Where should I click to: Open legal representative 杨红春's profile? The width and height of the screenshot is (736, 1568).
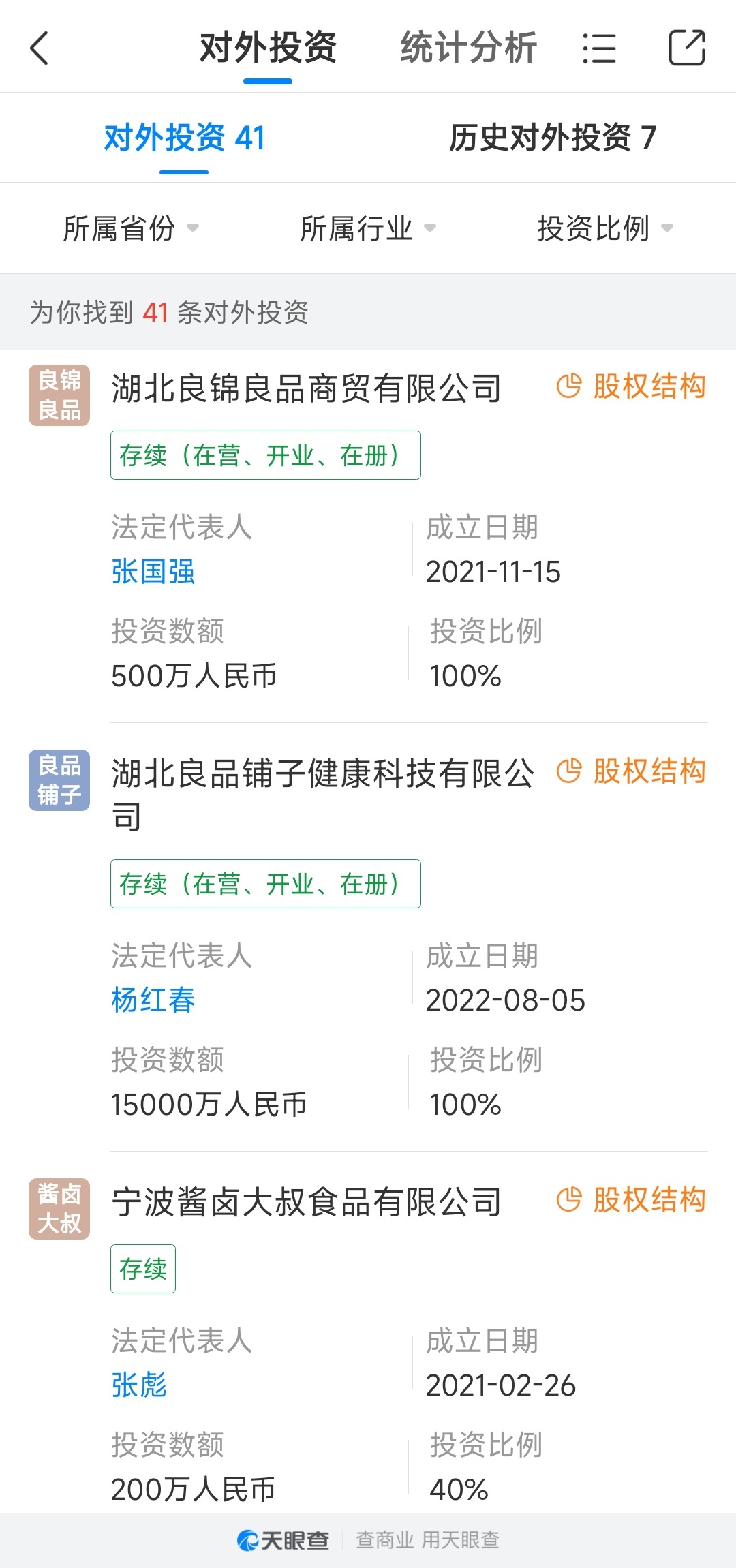point(153,1000)
